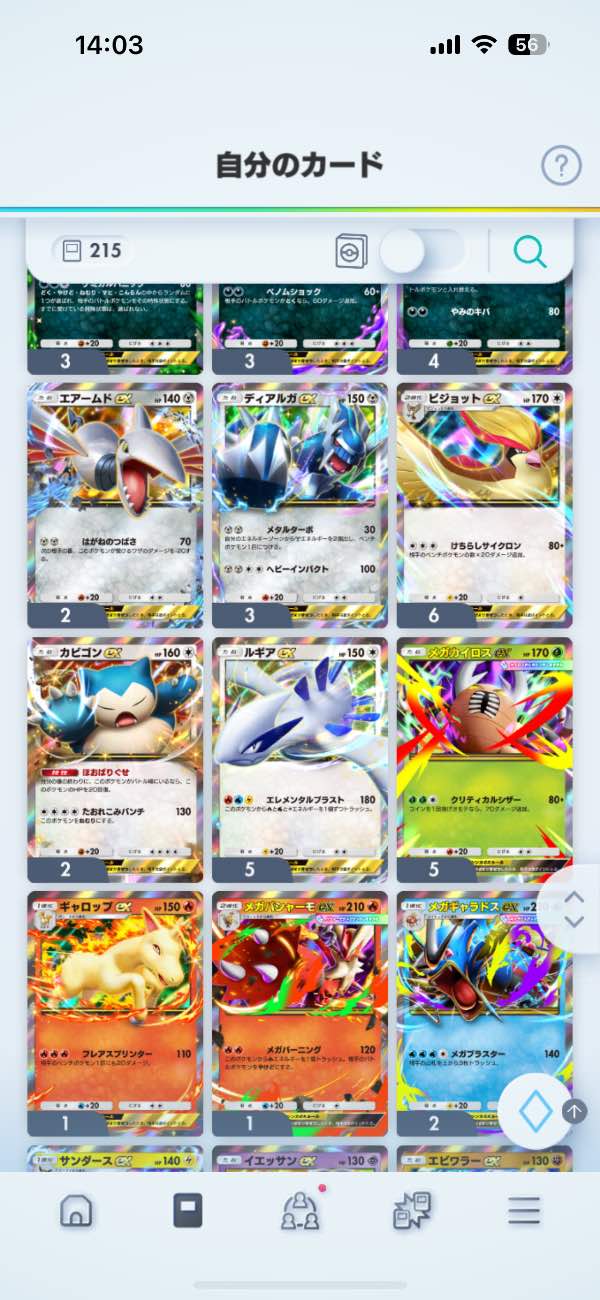600x1300 pixels.
Task: Open the エアームド ex card
Action: (x=115, y=505)
